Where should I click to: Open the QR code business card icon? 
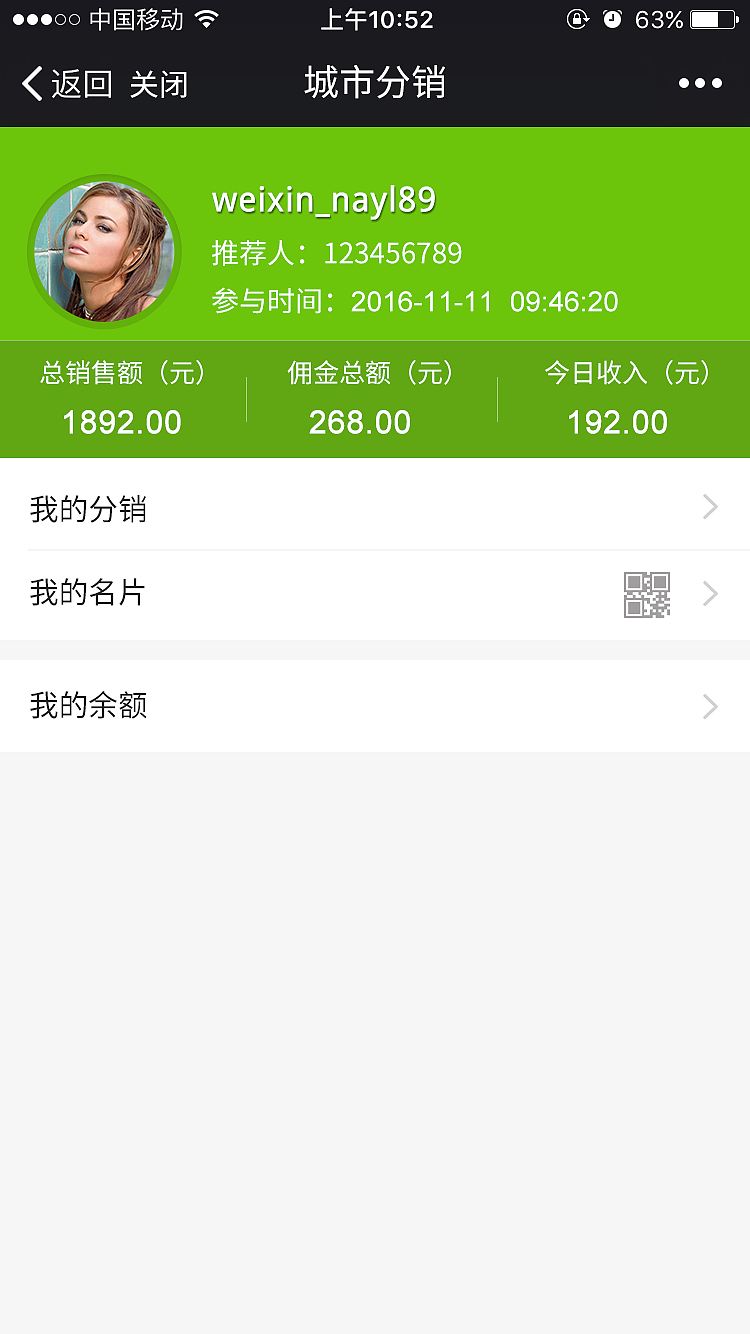tap(646, 593)
